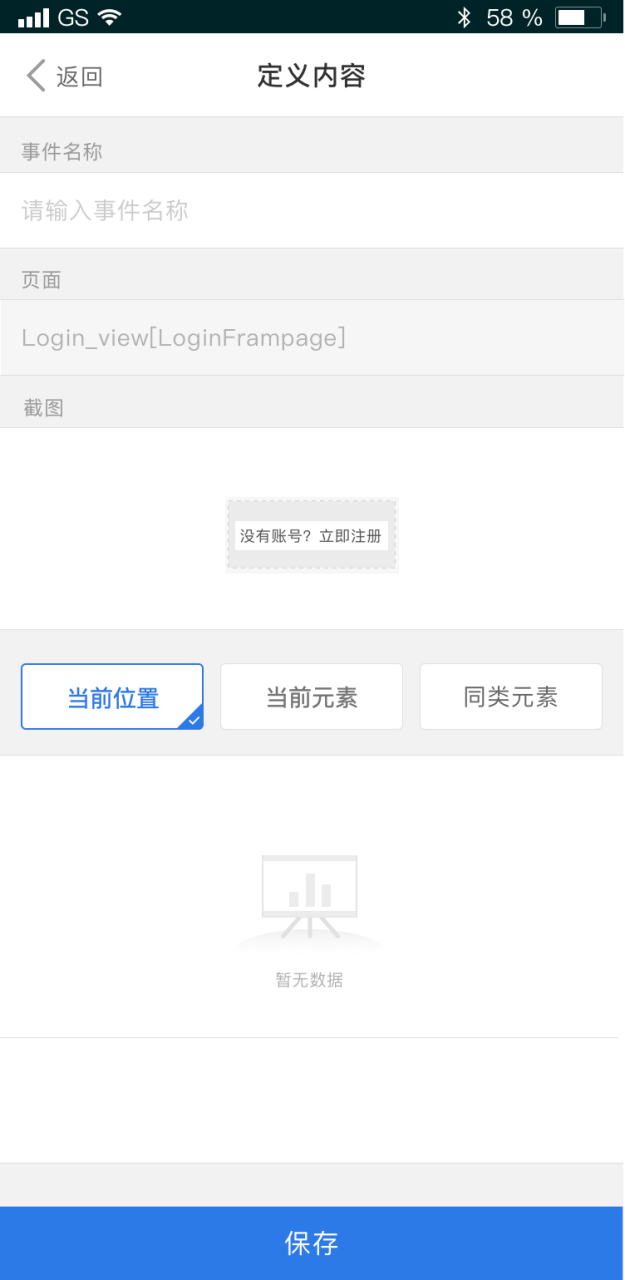Select the 当前位置 option
This screenshot has width=625, height=1280.
[x=112, y=697]
